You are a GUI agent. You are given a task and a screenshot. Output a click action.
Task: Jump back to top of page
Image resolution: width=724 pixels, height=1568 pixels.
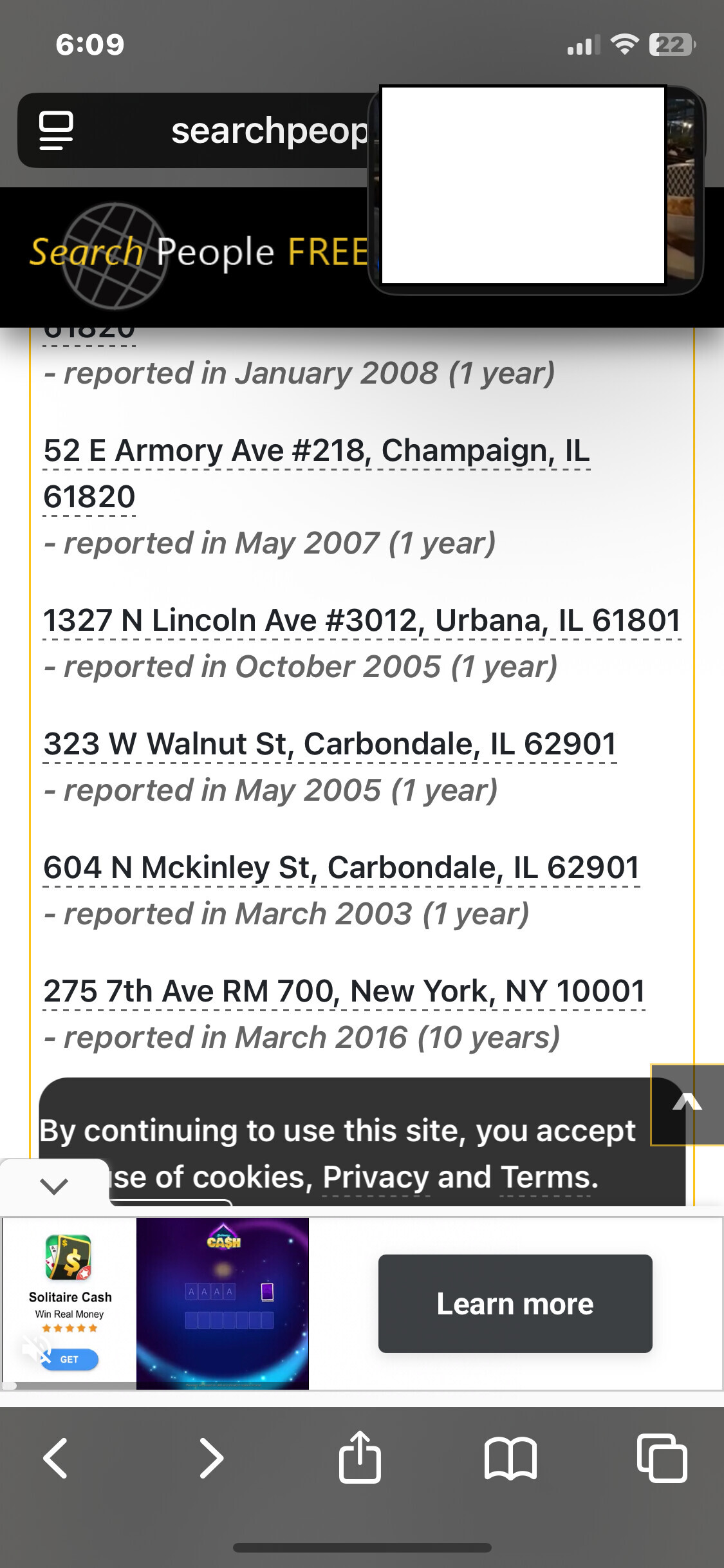tap(686, 1105)
